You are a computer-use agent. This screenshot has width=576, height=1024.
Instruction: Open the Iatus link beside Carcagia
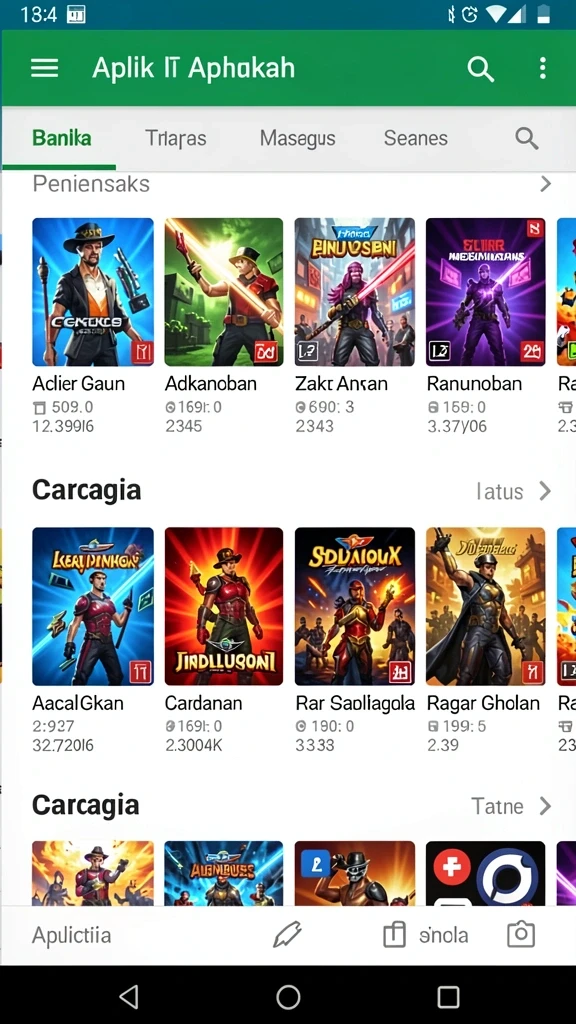(514, 491)
